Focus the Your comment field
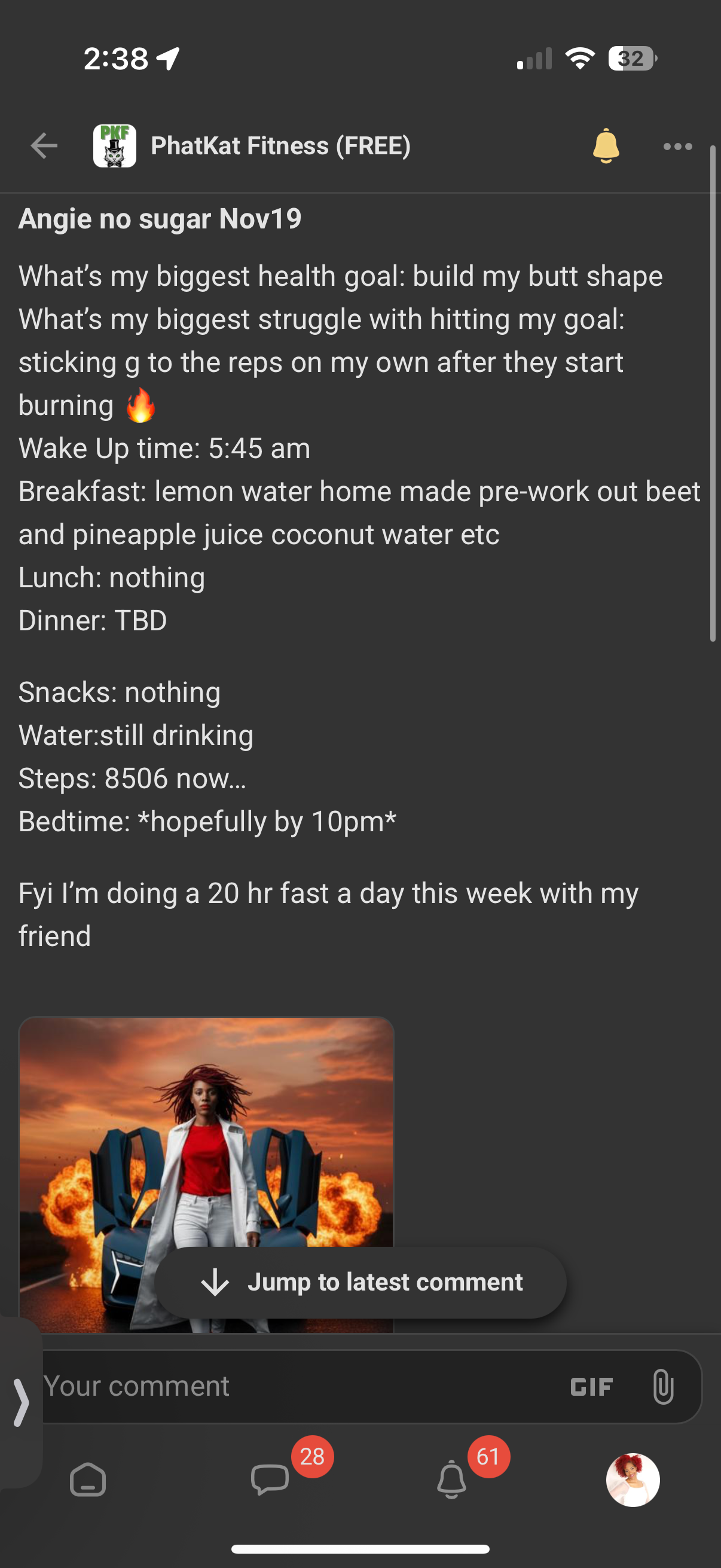 292,1387
